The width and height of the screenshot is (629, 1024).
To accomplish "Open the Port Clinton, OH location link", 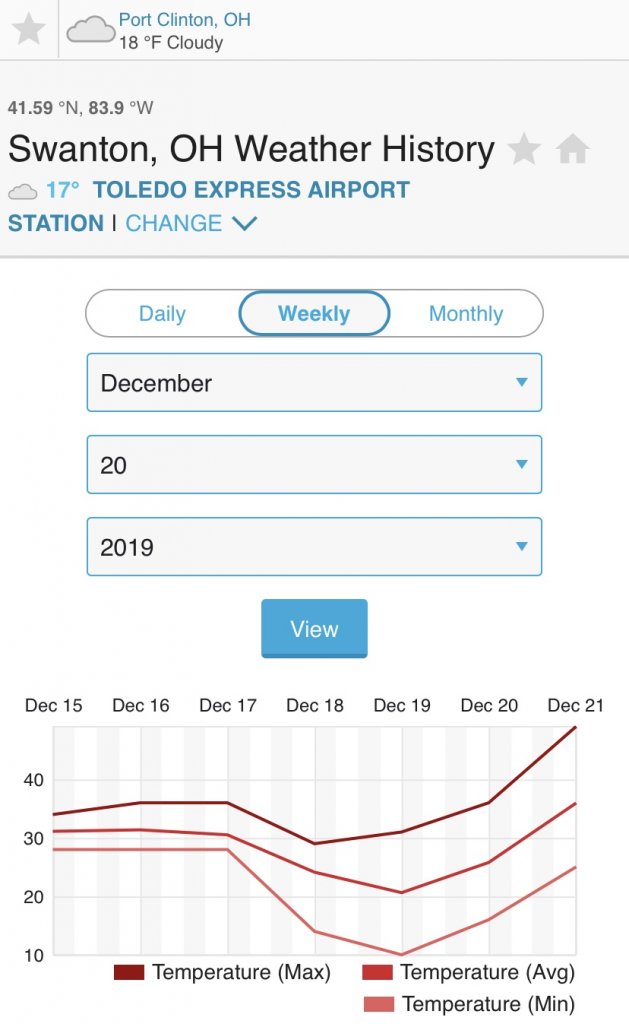I will click(184, 19).
